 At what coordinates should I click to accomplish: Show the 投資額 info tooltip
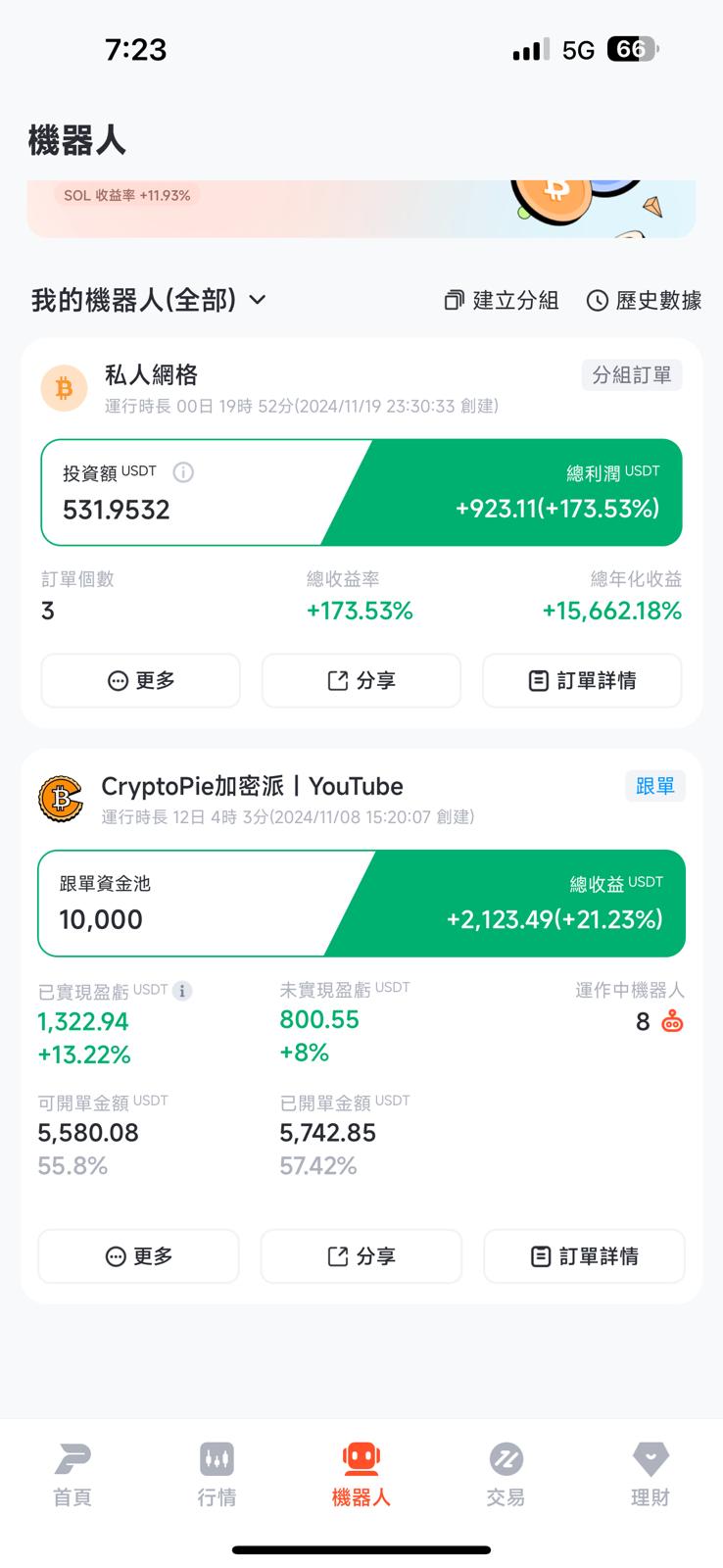point(183,472)
